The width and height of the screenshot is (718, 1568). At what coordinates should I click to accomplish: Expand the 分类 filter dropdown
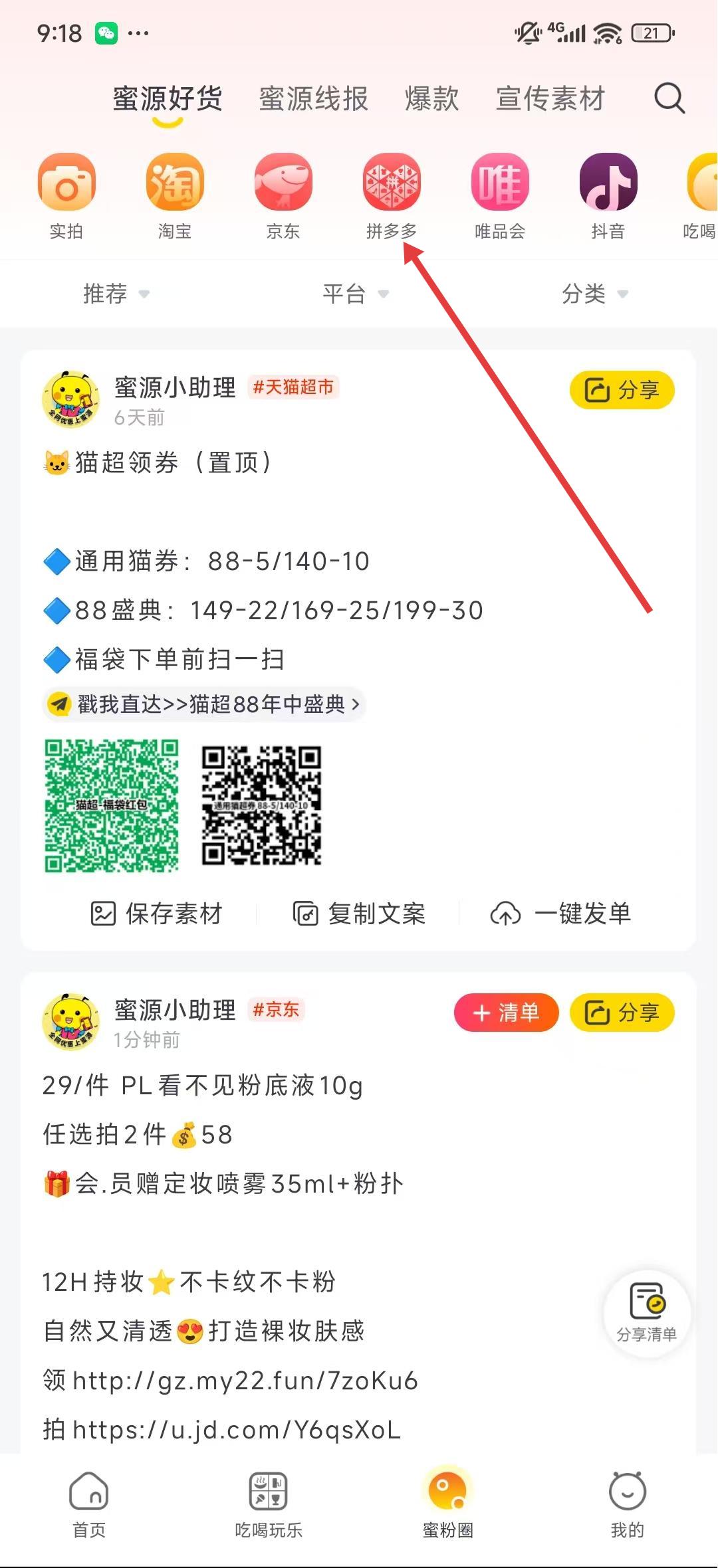(594, 294)
